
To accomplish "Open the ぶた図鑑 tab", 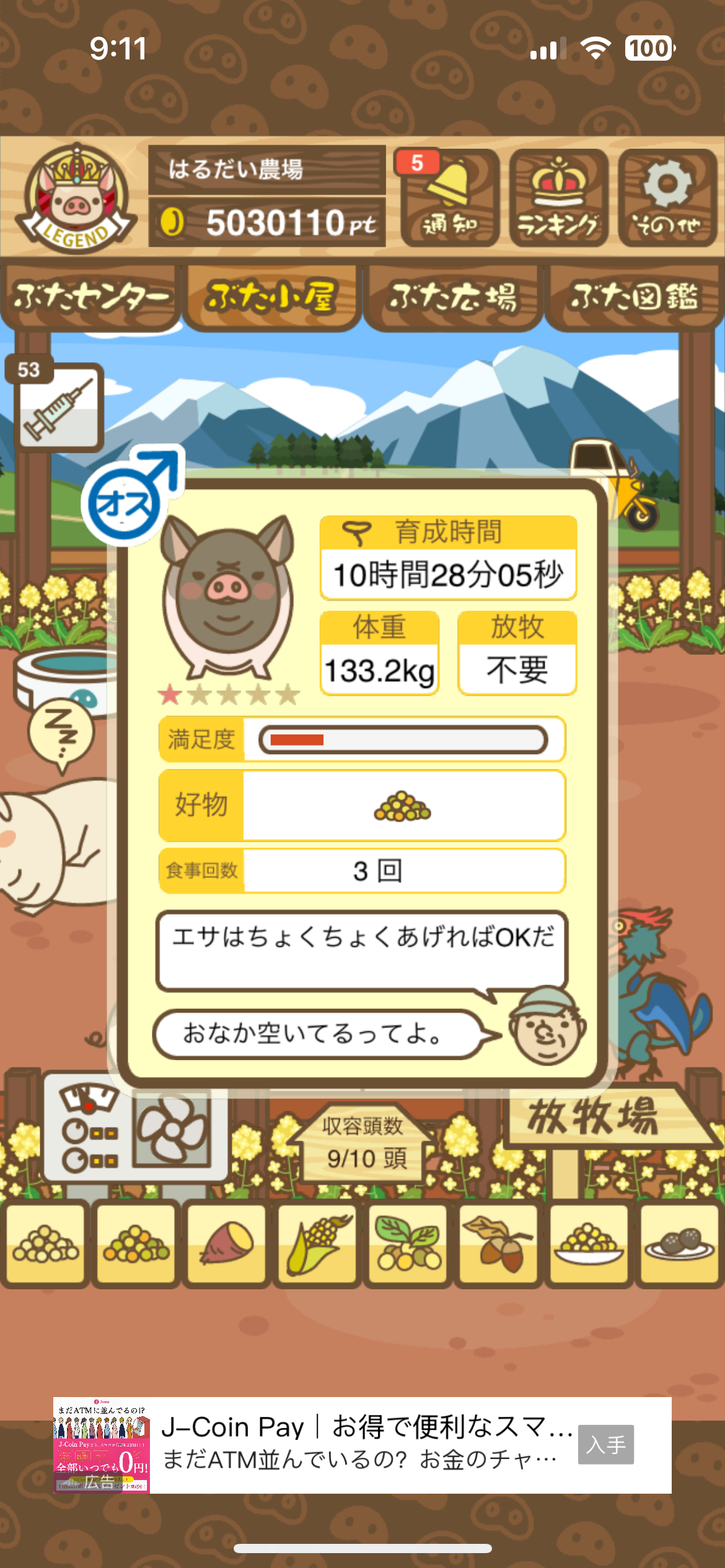I will click(x=635, y=297).
